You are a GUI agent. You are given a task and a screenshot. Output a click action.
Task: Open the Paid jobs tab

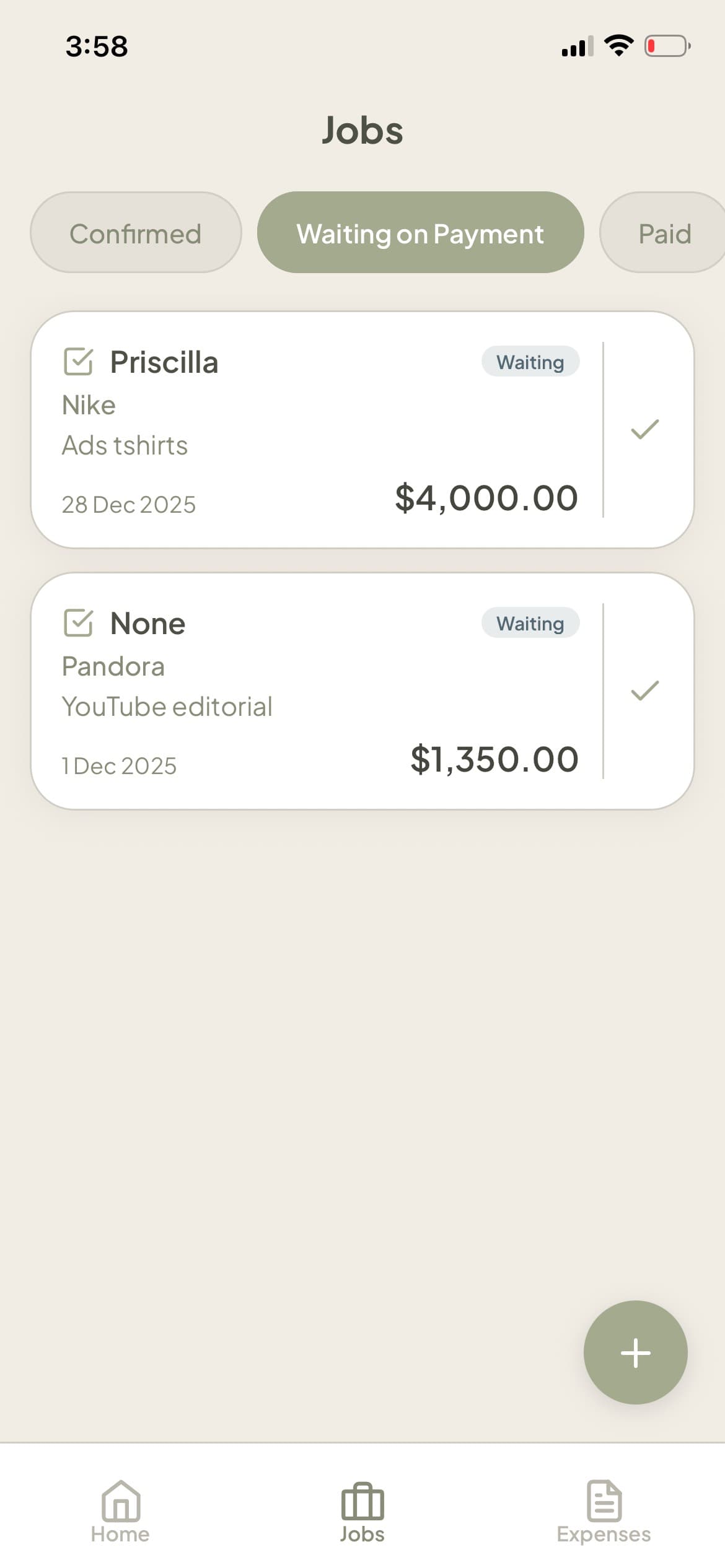(x=664, y=232)
